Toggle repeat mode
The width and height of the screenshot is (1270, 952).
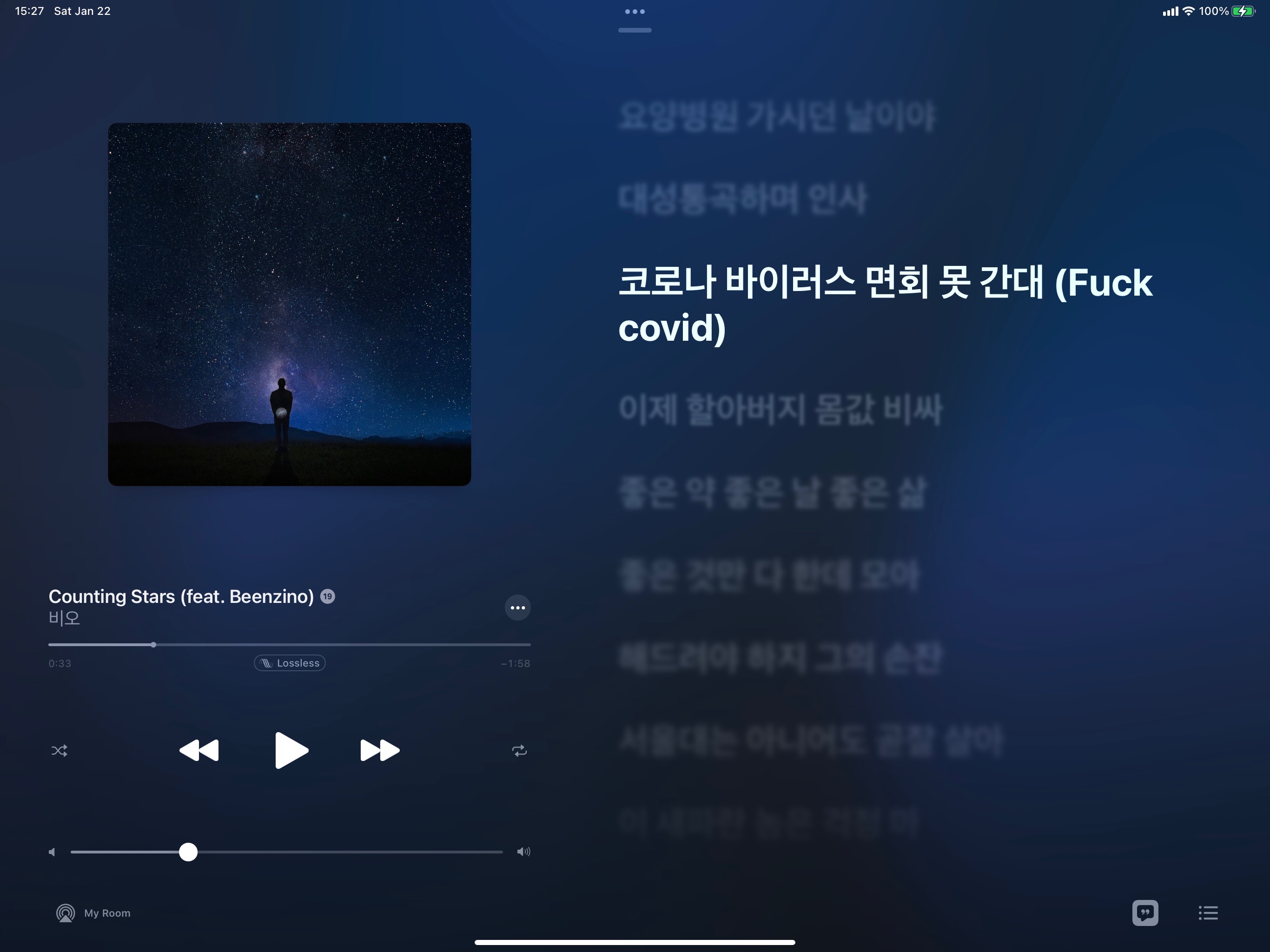click(x=519, y=750)
